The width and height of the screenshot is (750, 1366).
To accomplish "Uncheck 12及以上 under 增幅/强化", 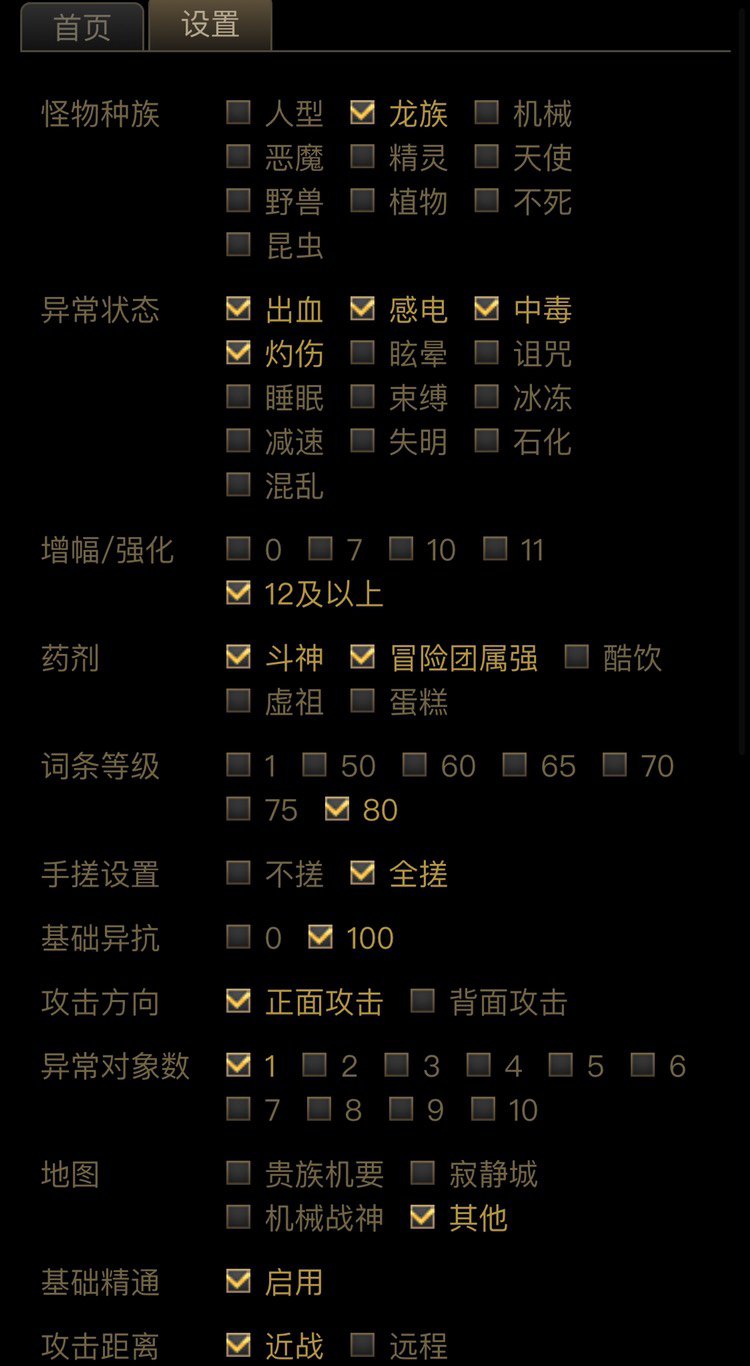I will pos(238,593).
